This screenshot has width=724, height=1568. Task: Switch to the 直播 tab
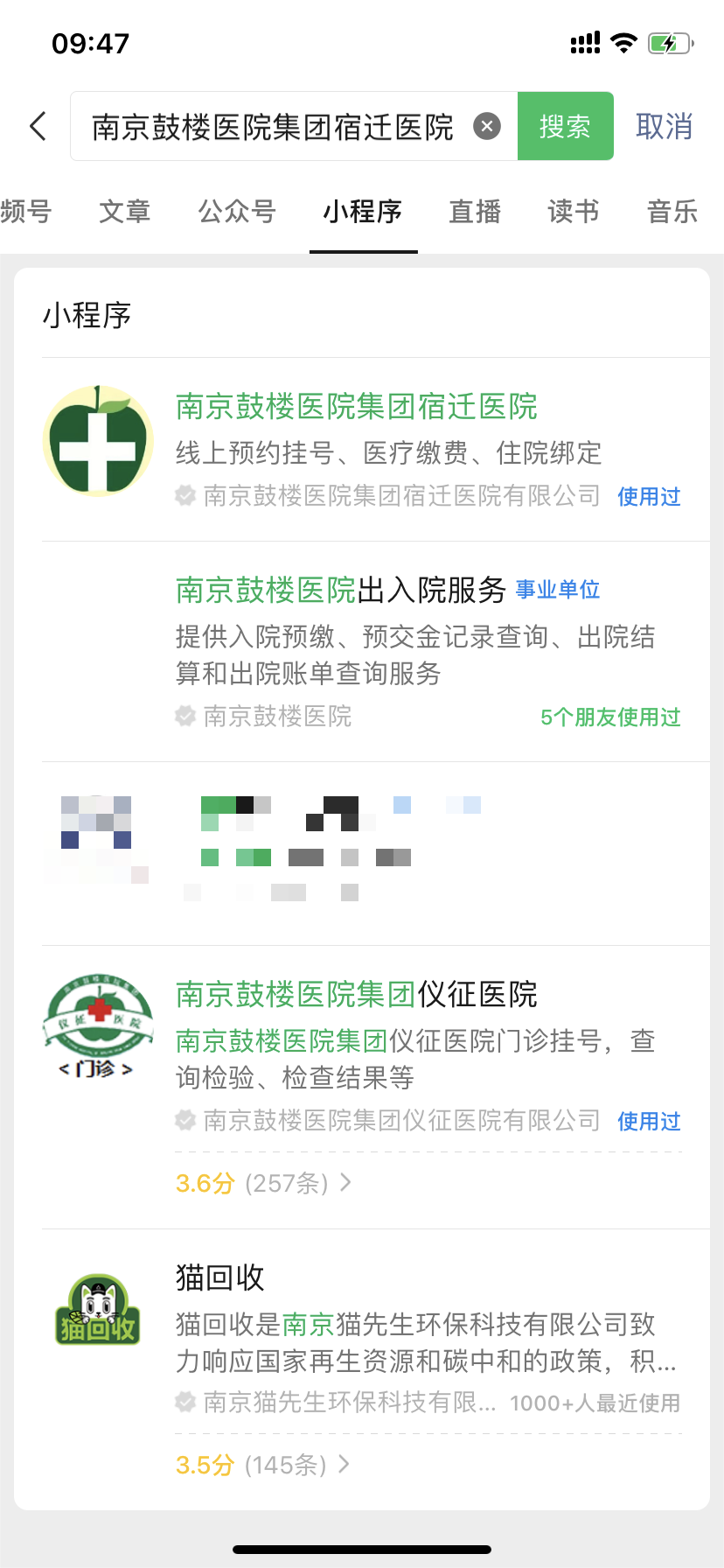(x=475, y=212)
